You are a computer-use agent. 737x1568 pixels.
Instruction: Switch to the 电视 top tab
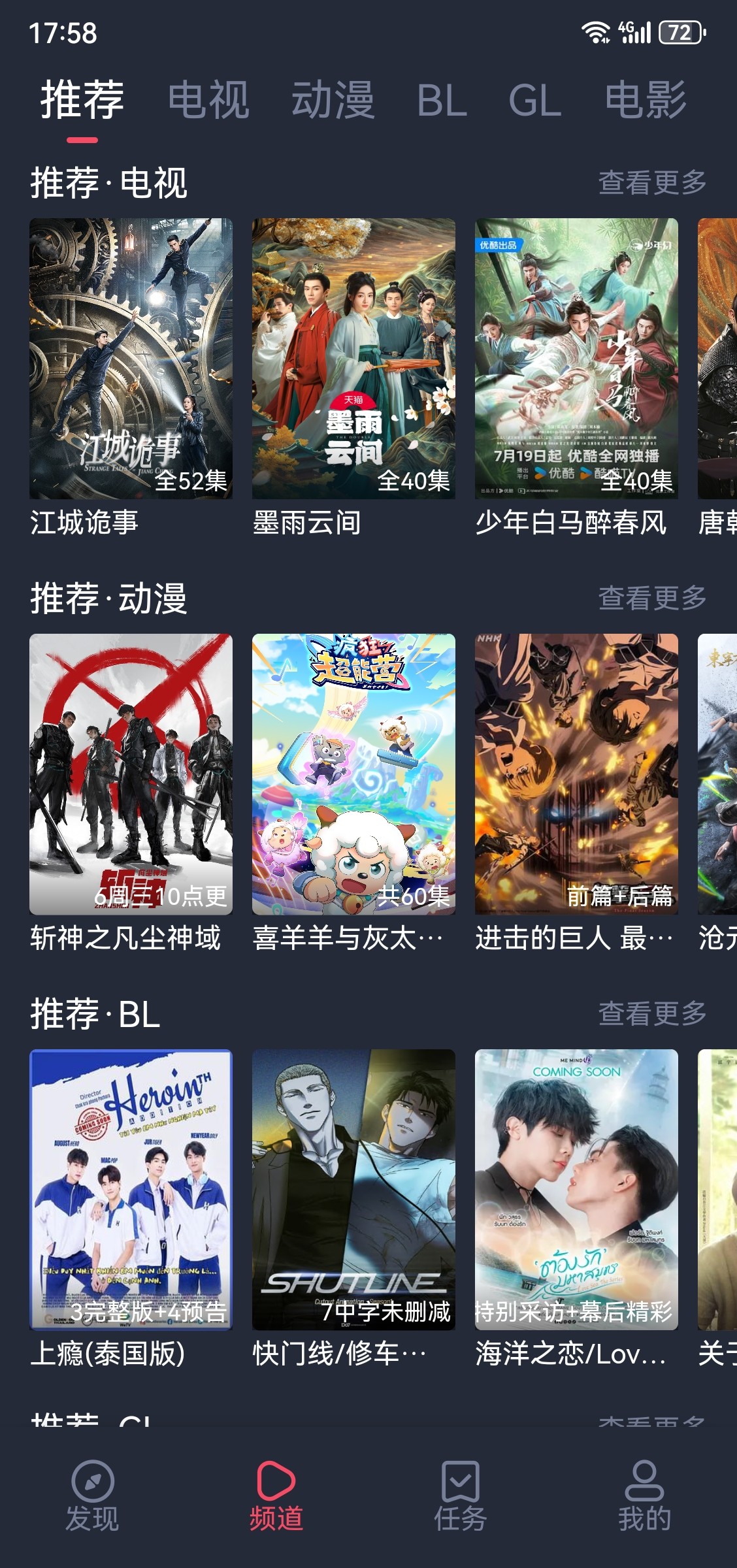tap(208, 100)
